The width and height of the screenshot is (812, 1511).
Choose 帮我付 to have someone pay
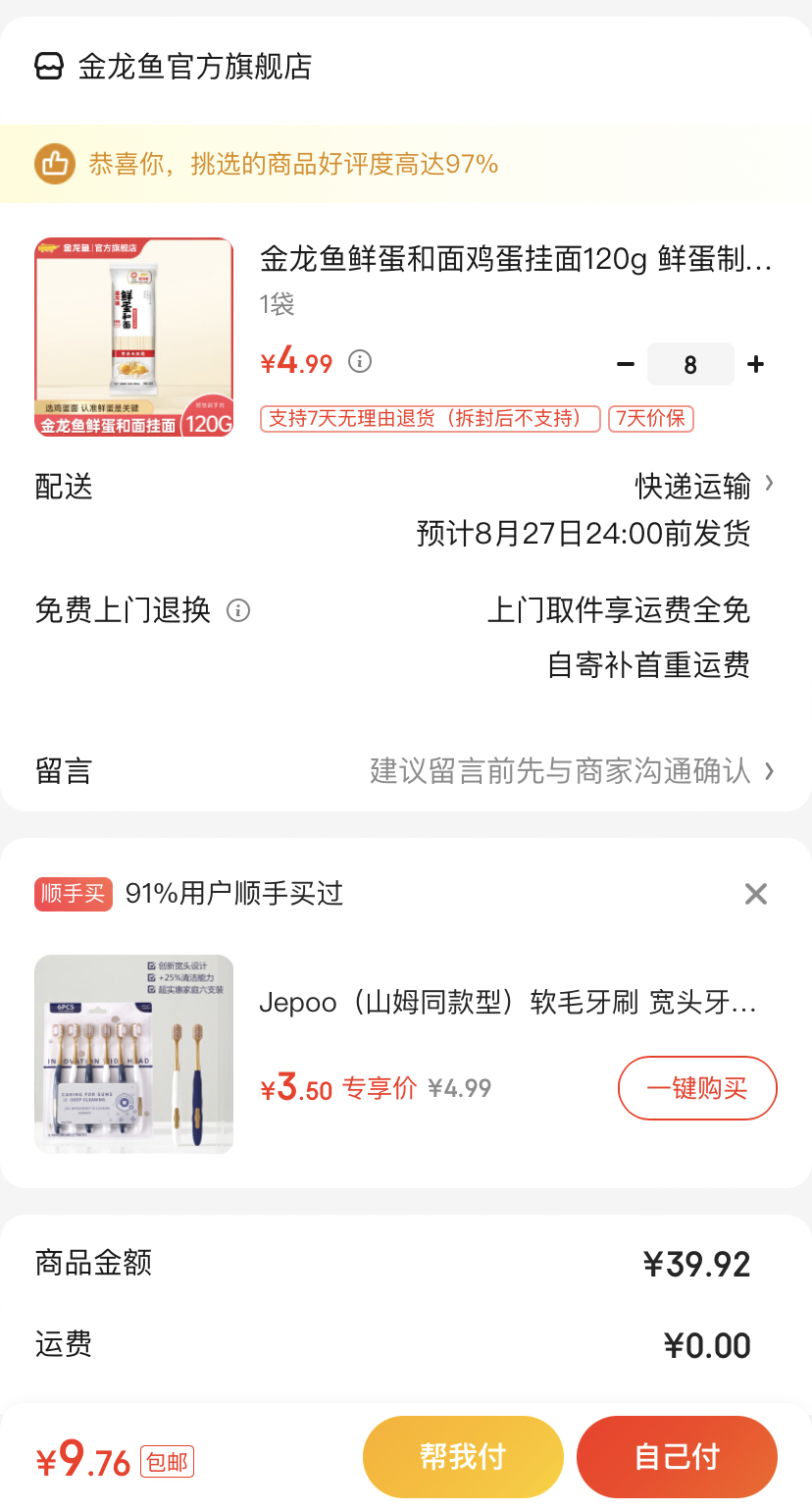click(463, 1457)
